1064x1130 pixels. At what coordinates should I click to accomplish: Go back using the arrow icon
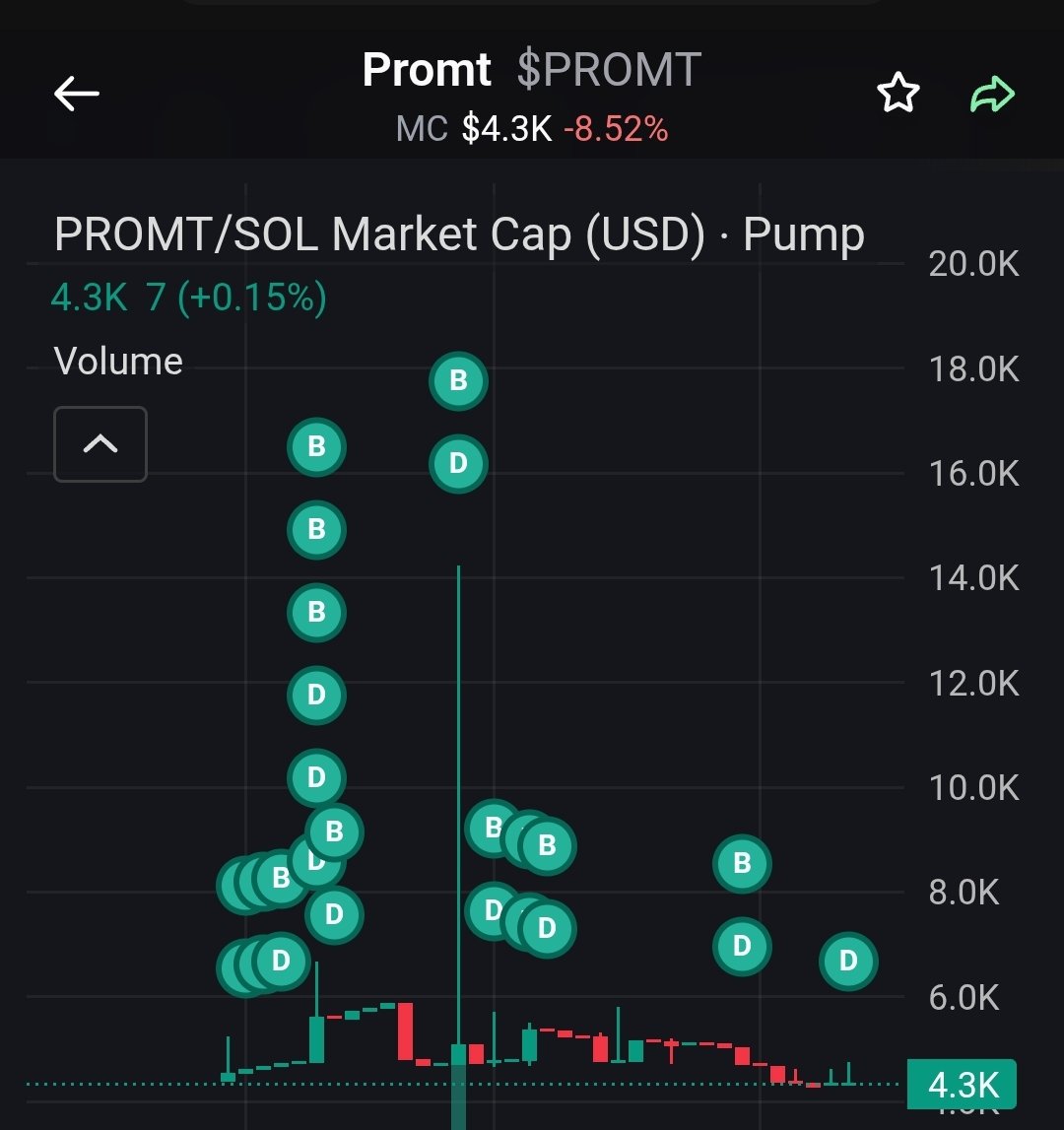coord(77,93)
